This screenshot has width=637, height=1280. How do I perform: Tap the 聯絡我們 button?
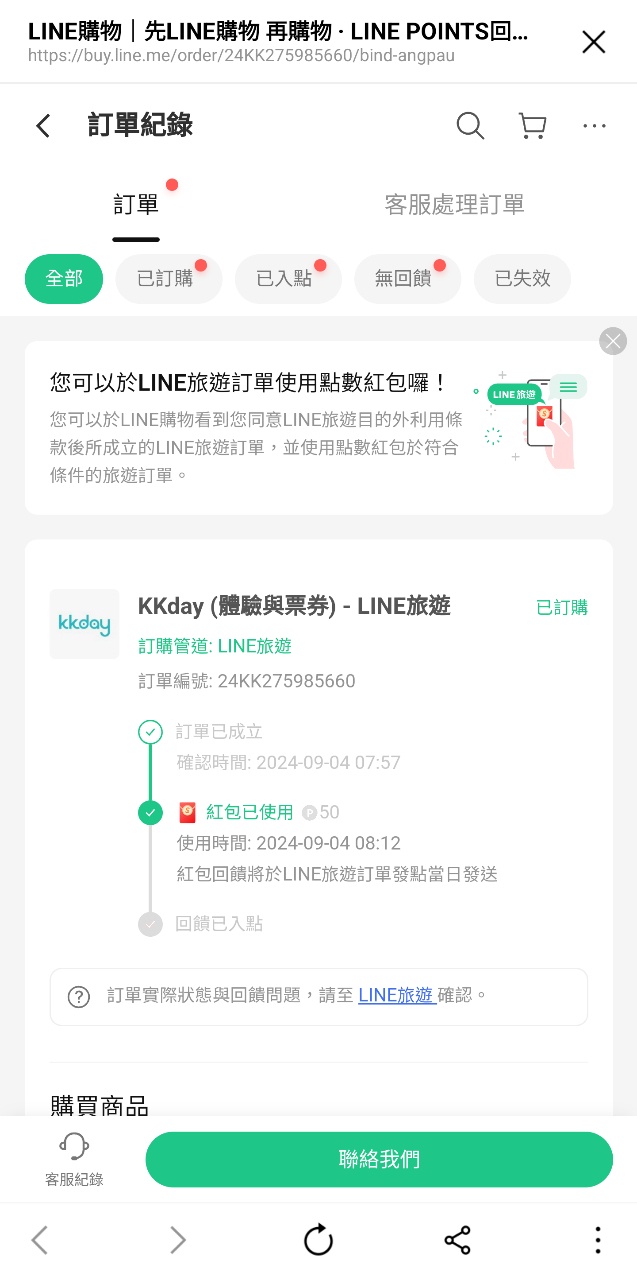click(x=379, y=1160)
